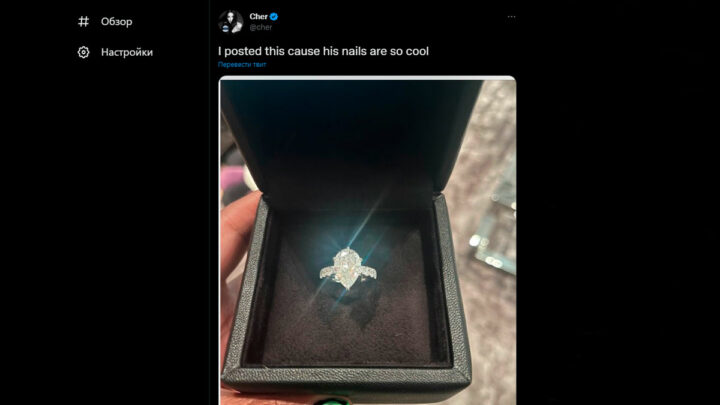Tap Перевести твит to translate tweet
Screen dimensions: 720x405
(x=243, y=64)
